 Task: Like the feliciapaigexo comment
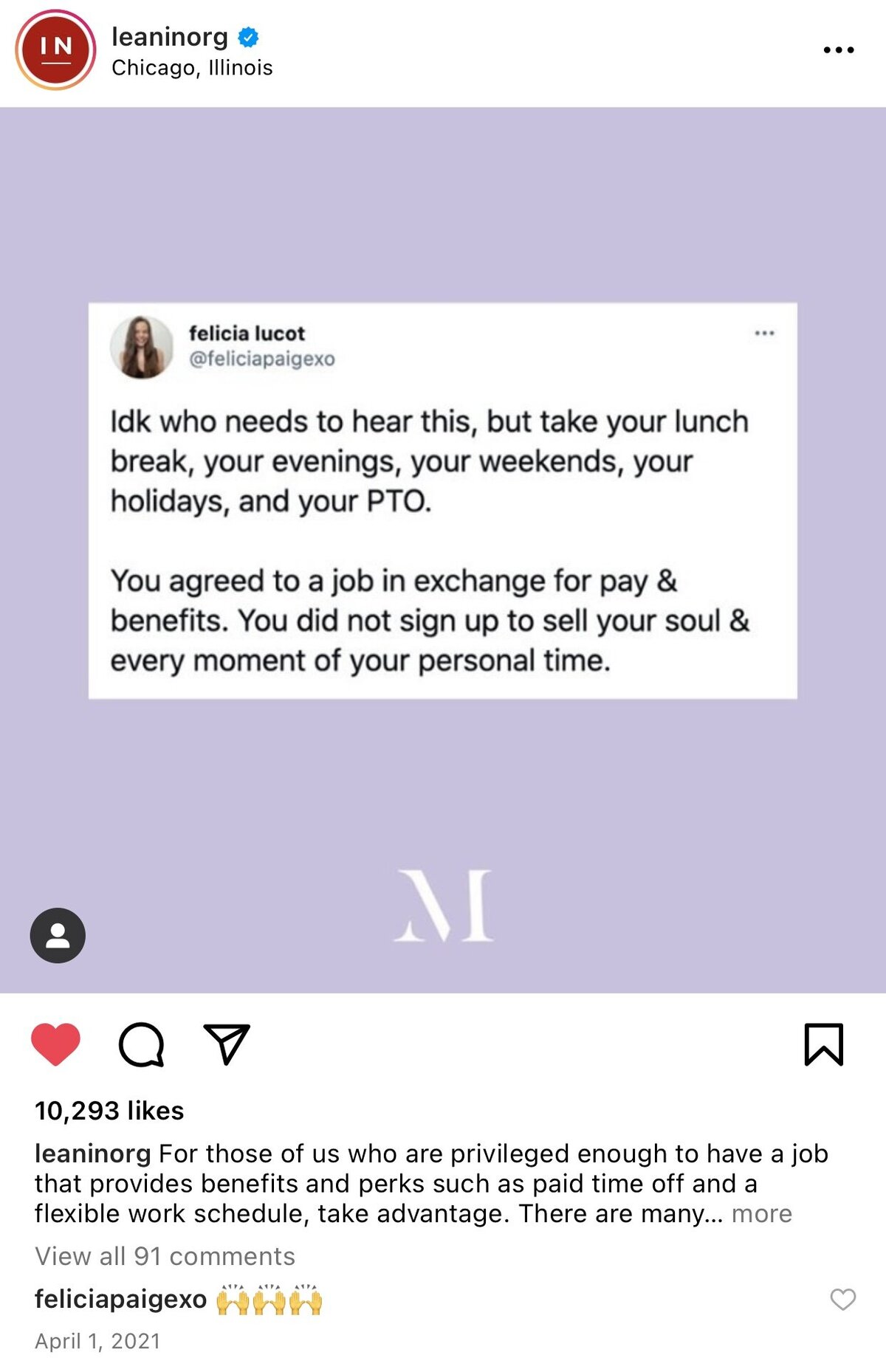(x=842, y=1299)
